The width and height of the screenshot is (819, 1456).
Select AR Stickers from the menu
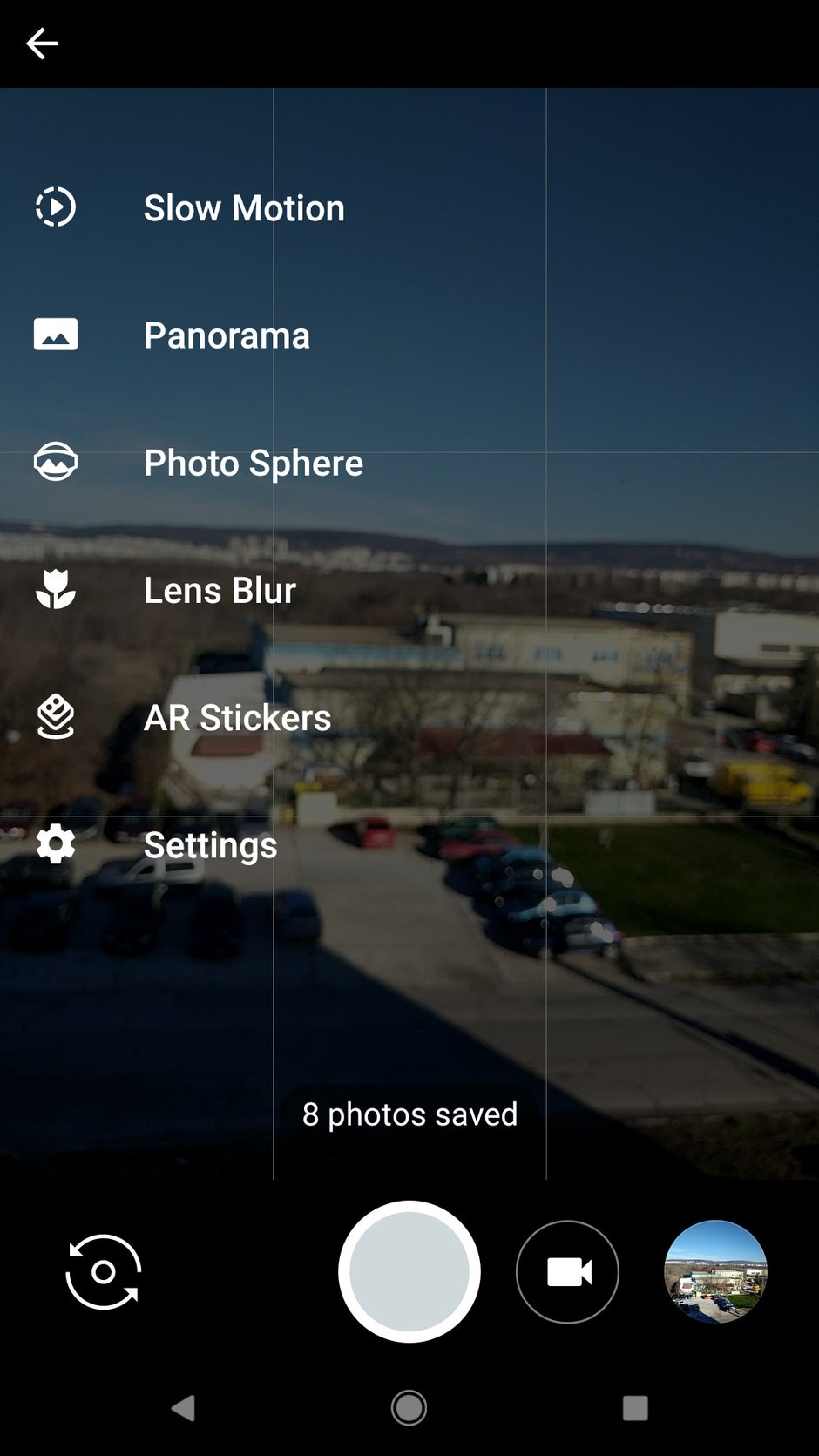[237, 717]
